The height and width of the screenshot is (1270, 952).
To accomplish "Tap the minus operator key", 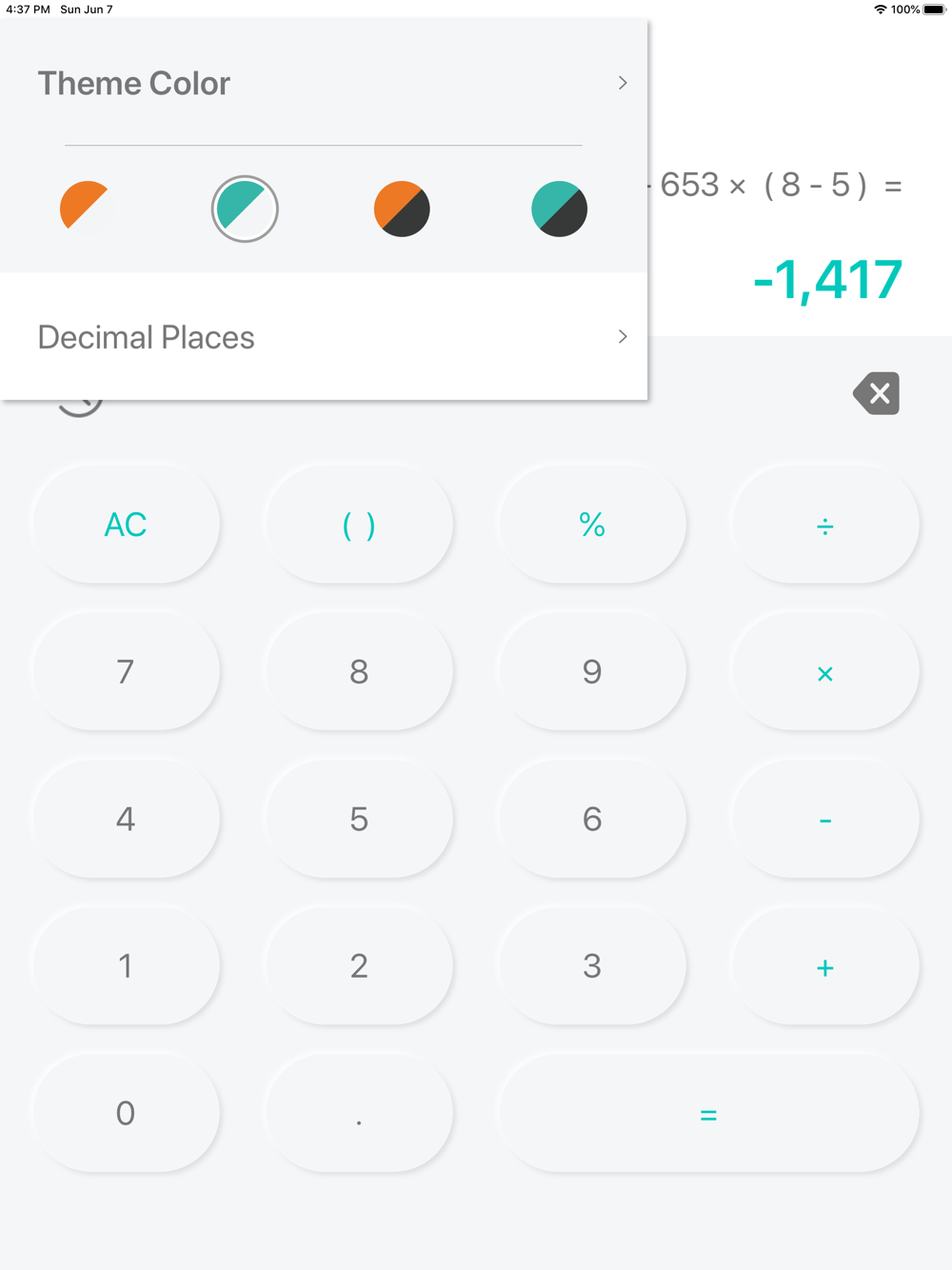I will [825, 819].
